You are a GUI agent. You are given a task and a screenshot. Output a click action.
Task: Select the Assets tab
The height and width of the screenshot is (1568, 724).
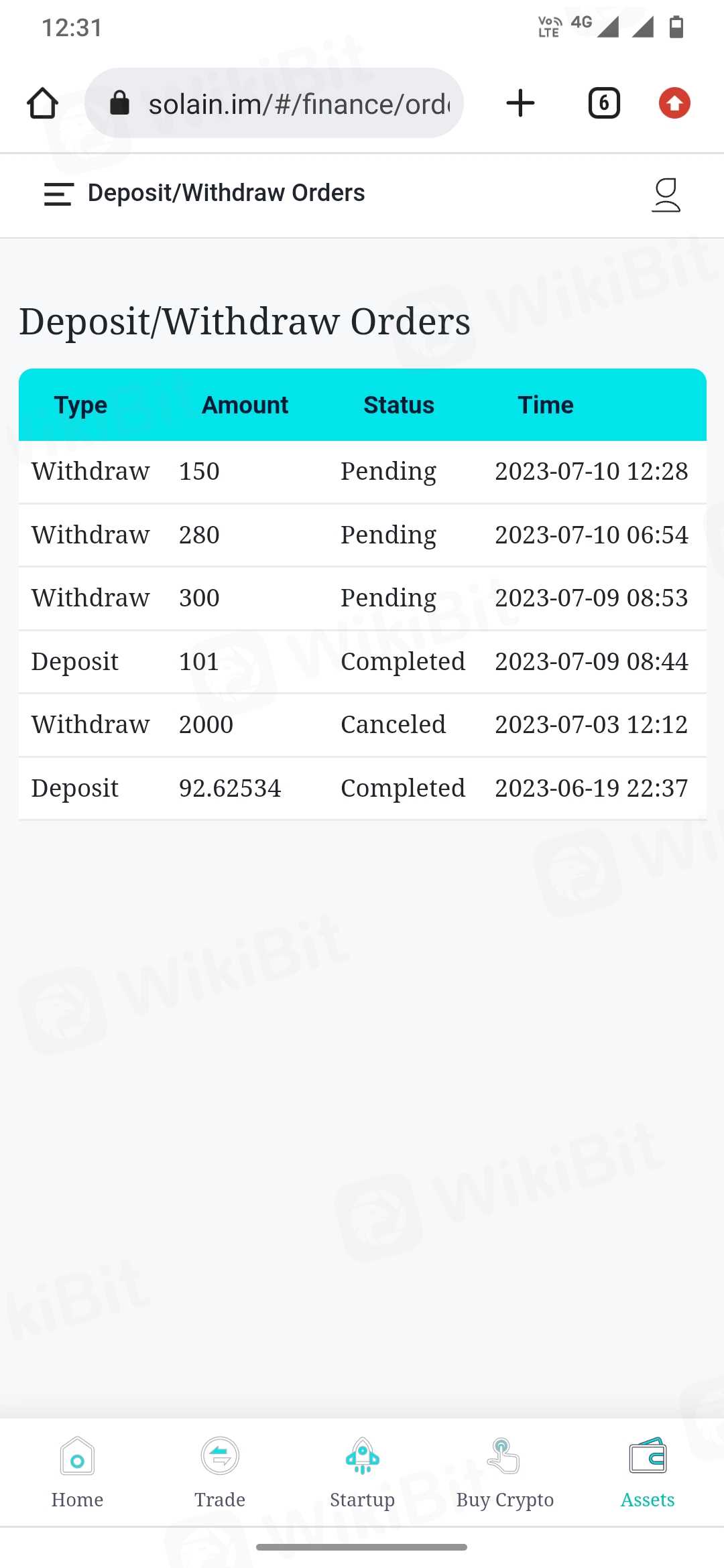[x=648, y=1472]
